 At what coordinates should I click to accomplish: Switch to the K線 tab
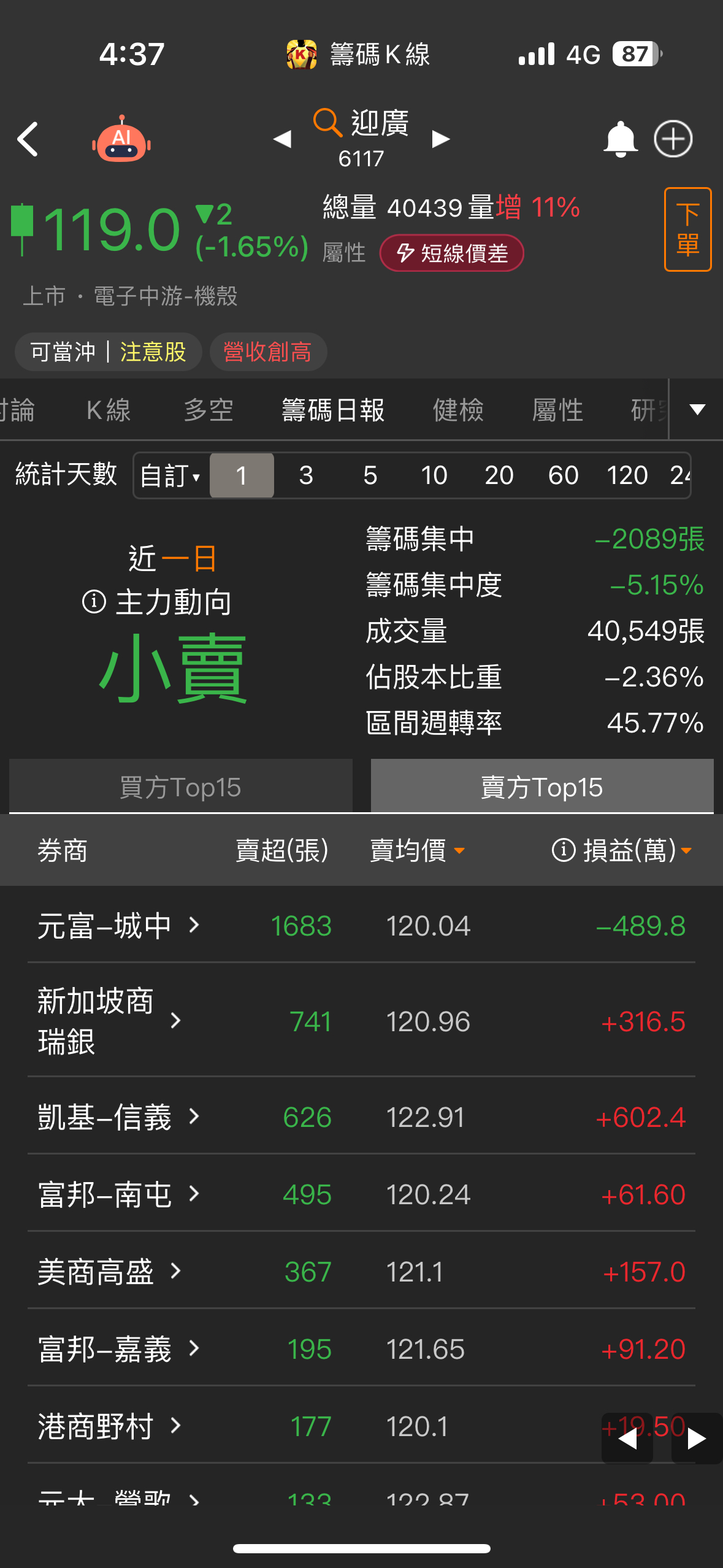[x=109, y=409]
